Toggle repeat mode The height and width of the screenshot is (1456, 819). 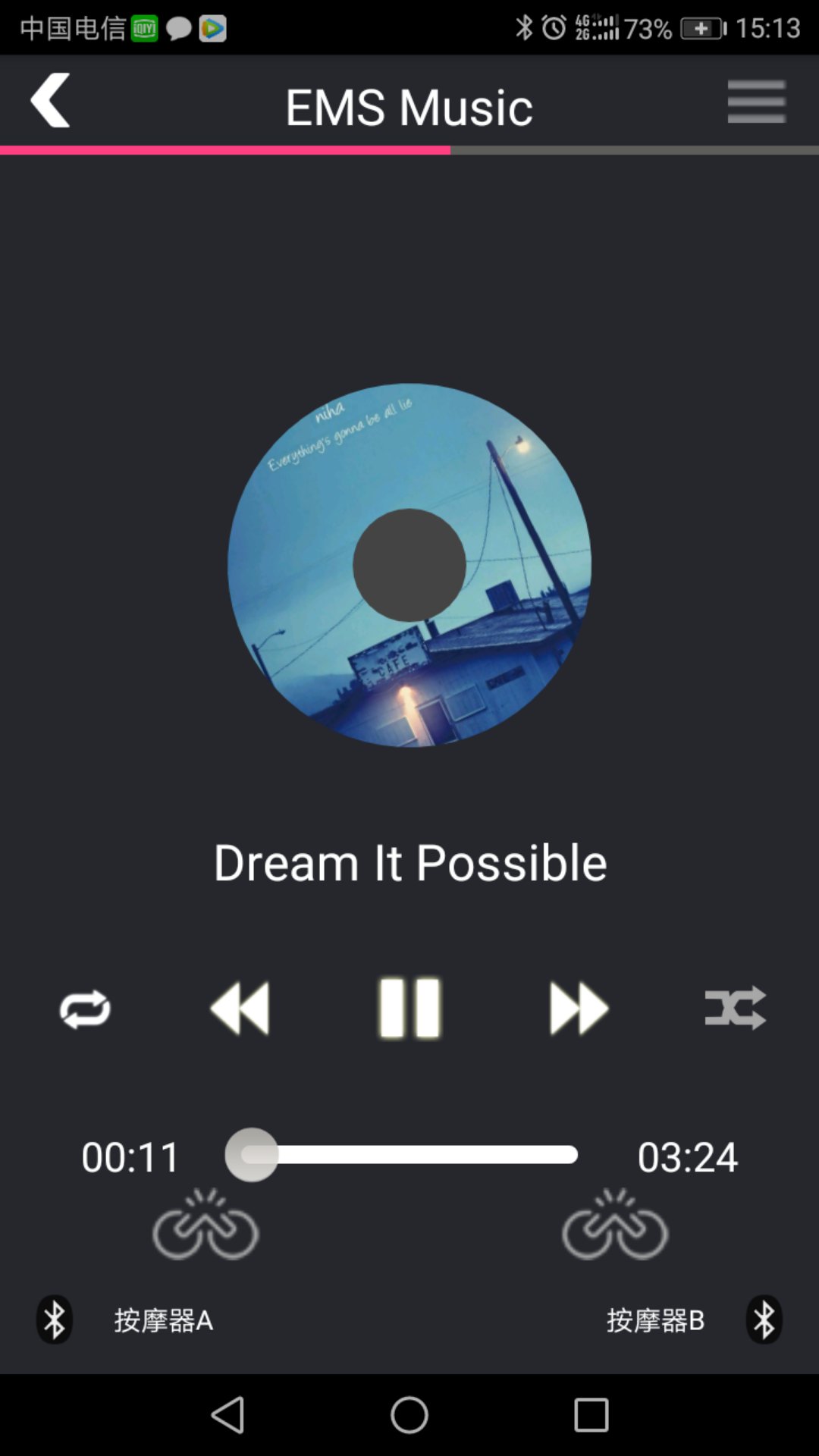(85, 1009)
